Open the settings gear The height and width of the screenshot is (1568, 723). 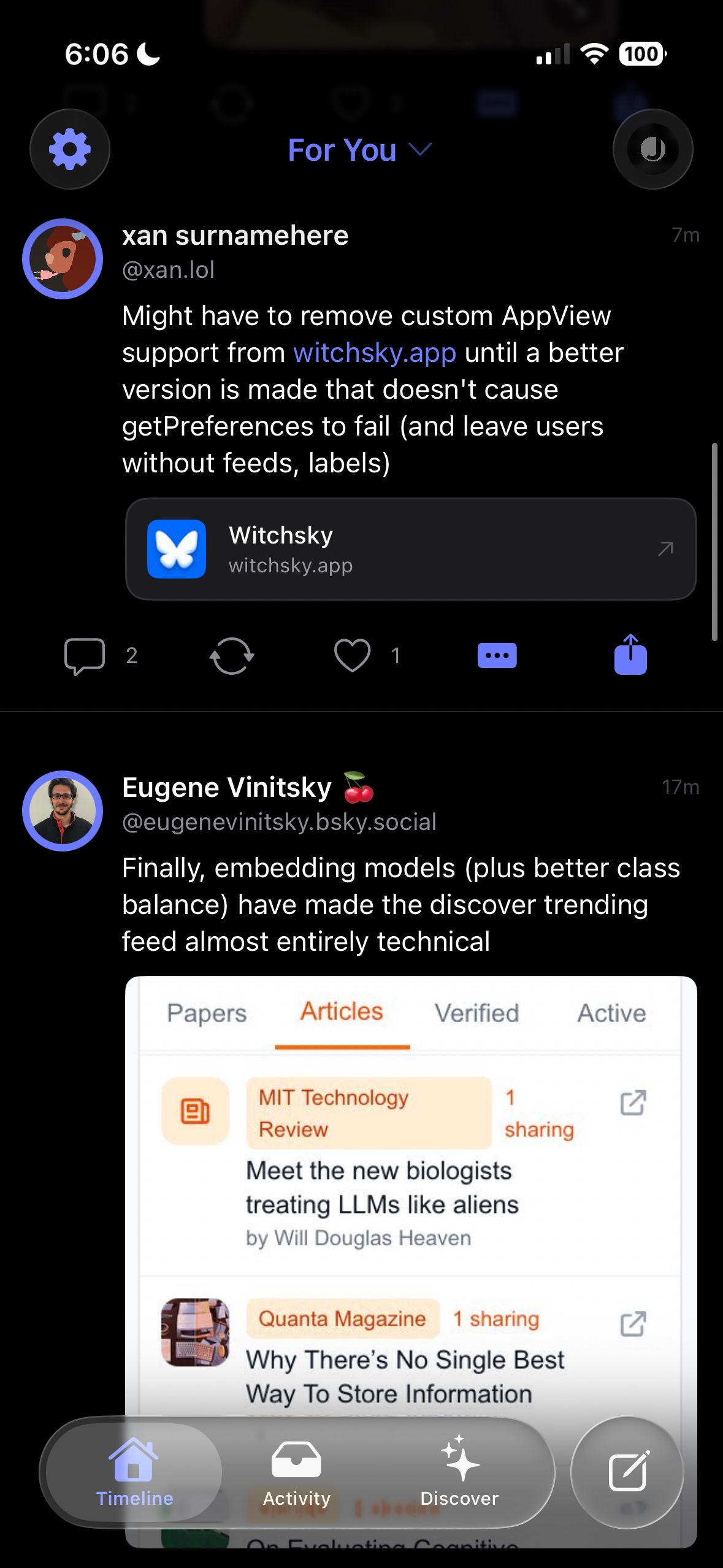[70, 149]
